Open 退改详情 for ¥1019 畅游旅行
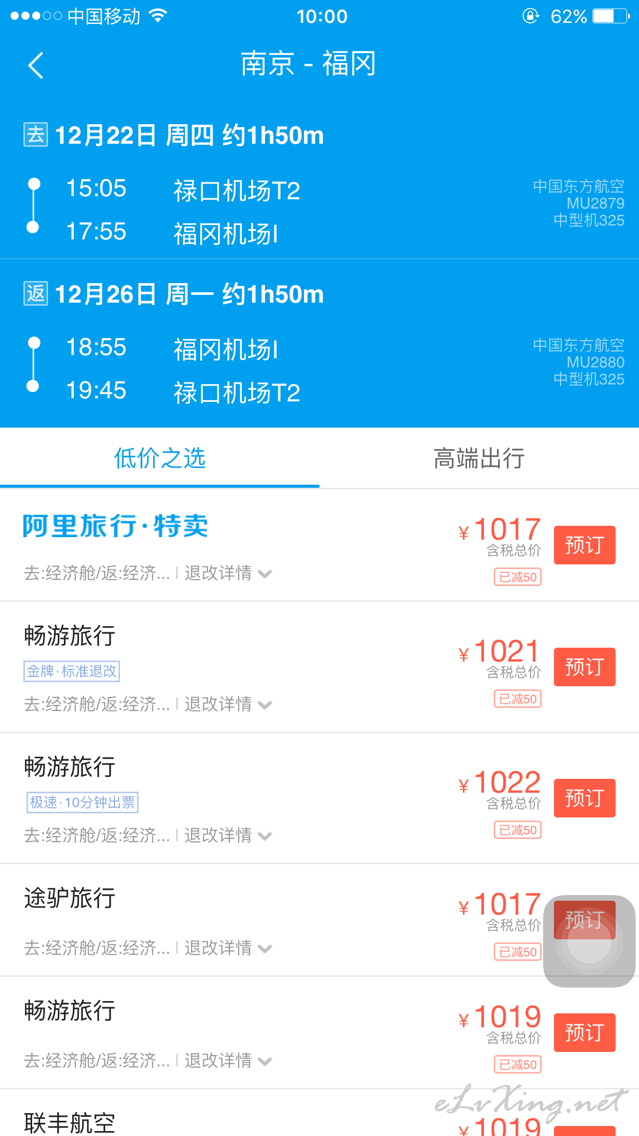The image size is (639, 1136). coord(228,1060)
